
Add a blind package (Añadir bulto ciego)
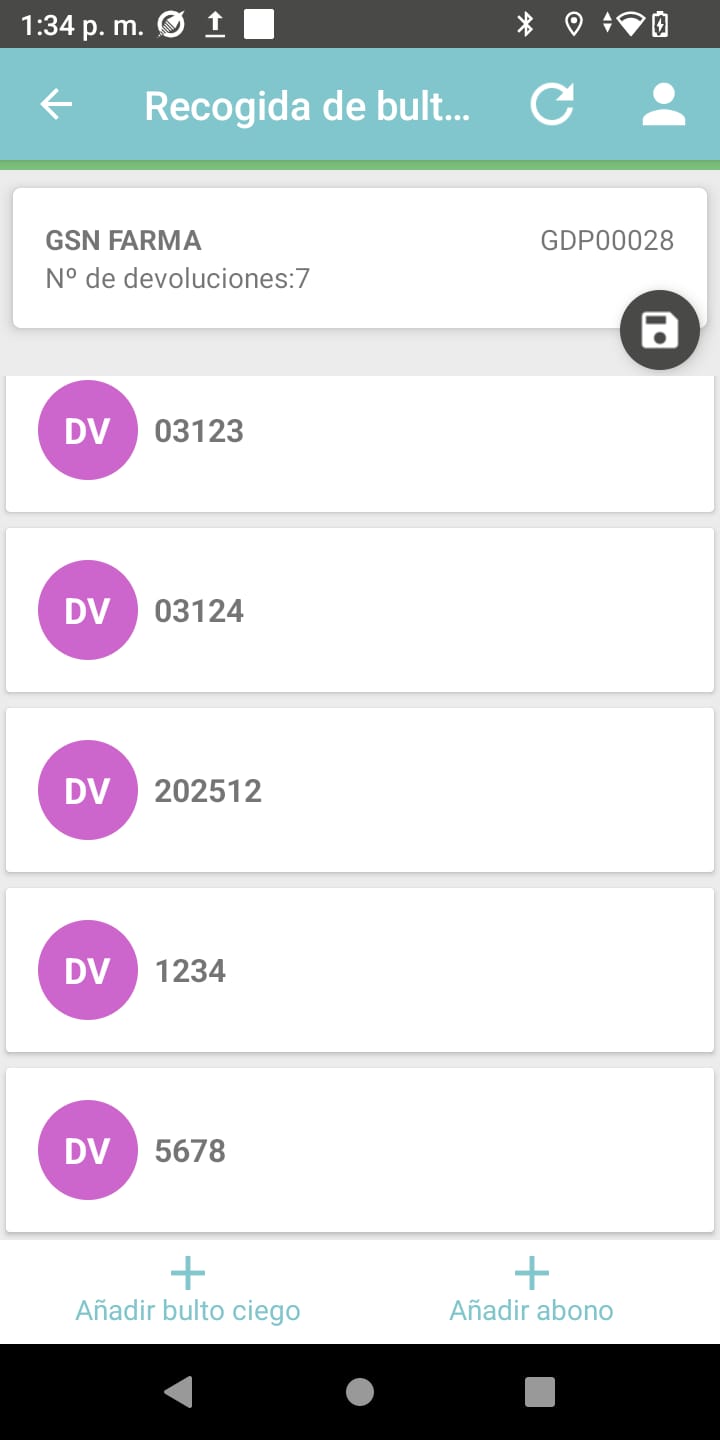(188, 1291)
